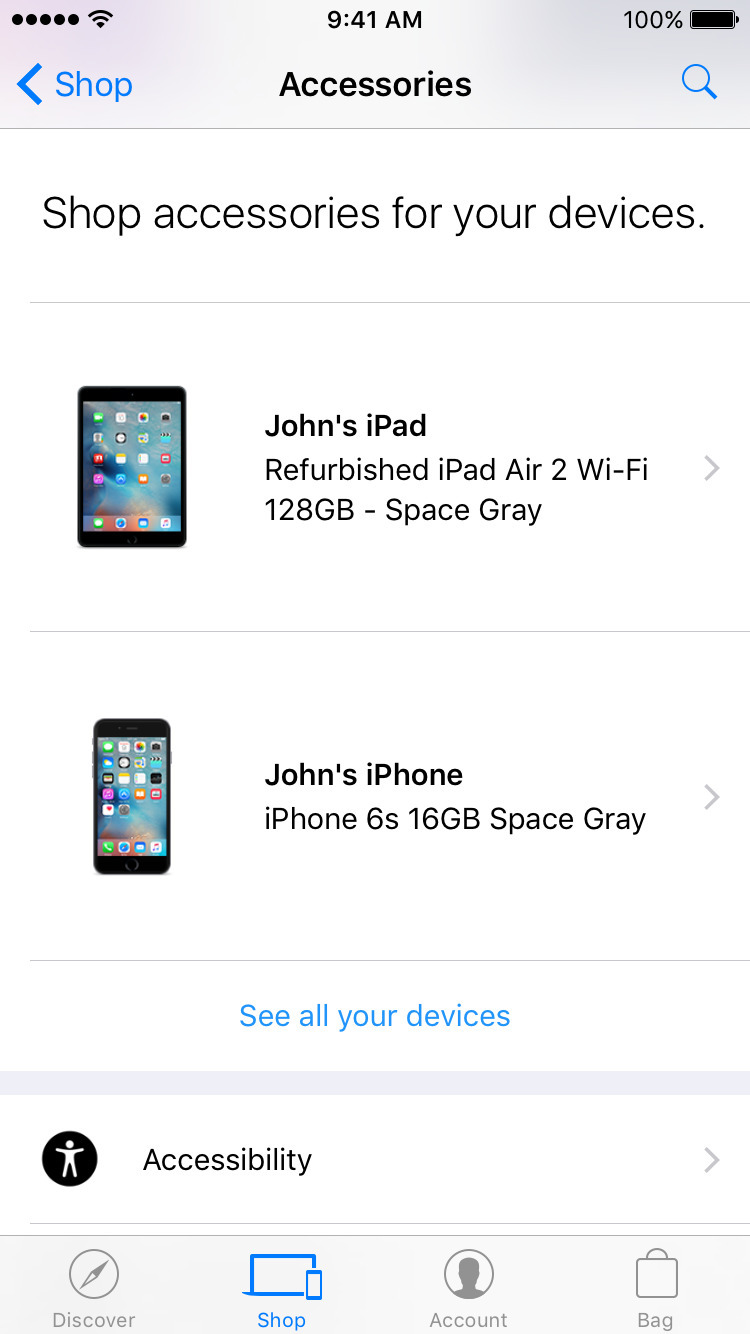Go to the Account tab
The image size is (750, 1334).
tap(469, 1288)
